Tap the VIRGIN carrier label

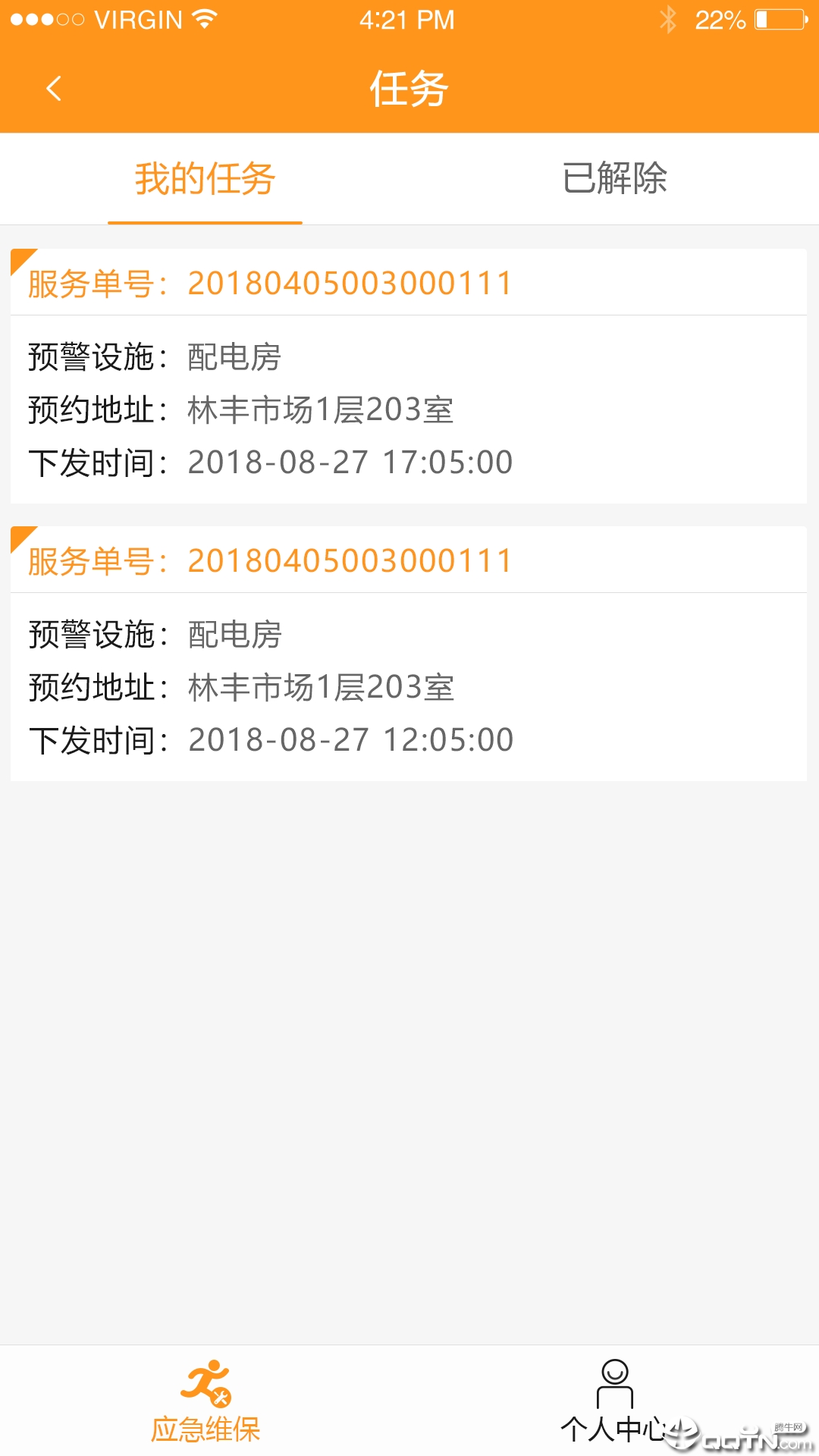(x=140, y=19)
